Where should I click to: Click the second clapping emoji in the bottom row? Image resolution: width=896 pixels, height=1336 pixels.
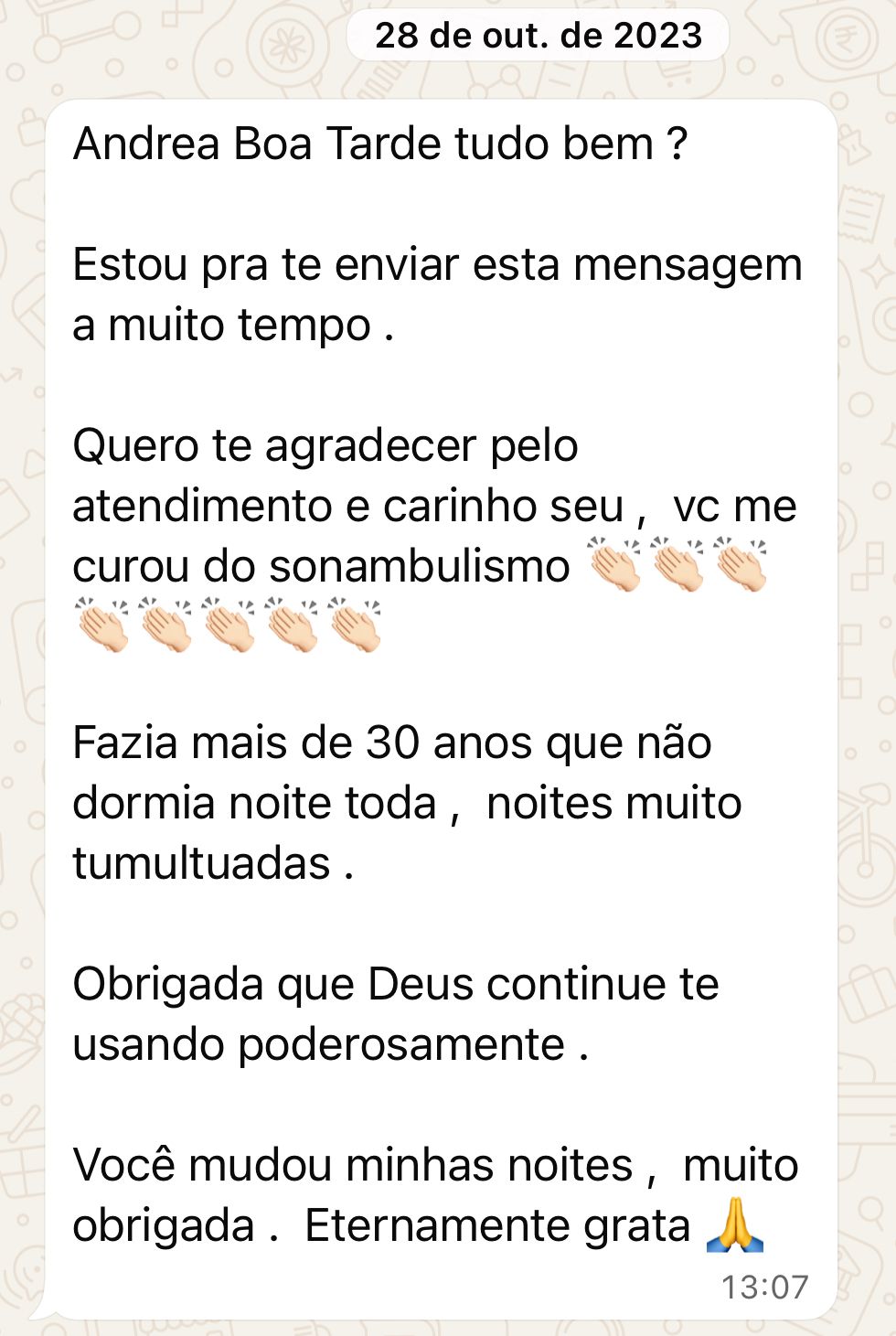[x=167, y=629]
